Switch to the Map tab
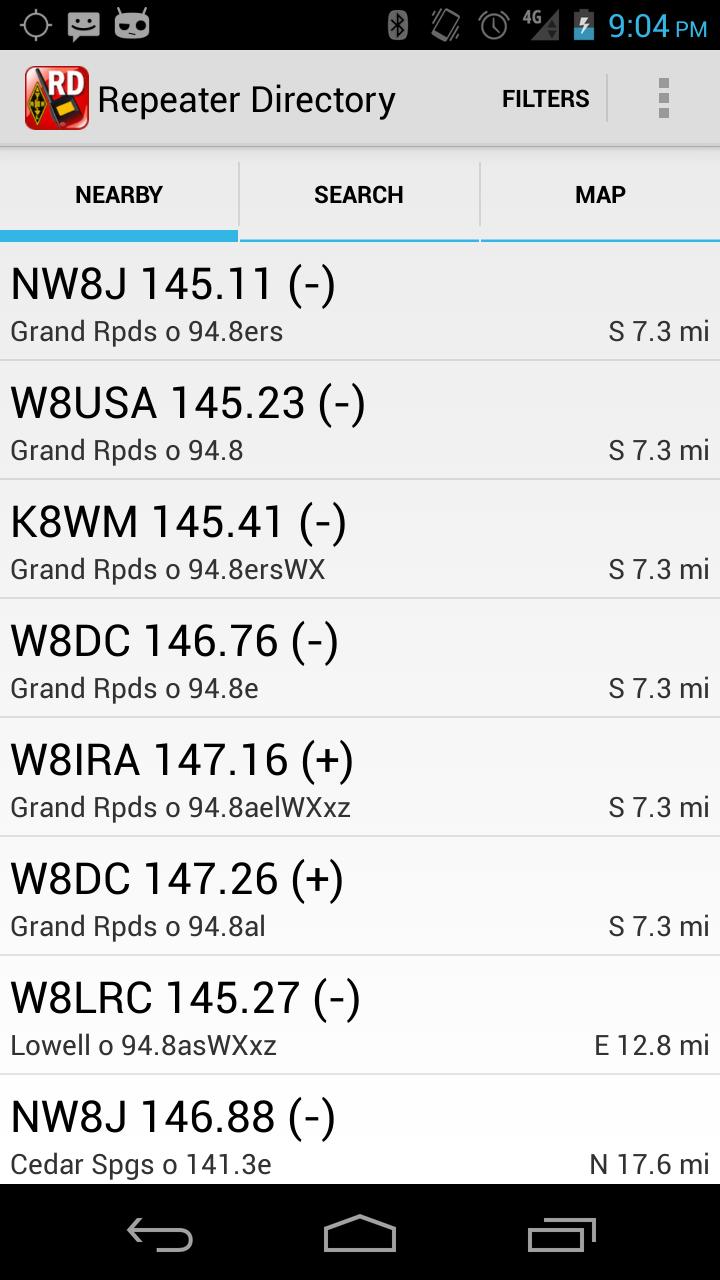The height and width of the screenshot is (1280, 720). coord(600,195)
